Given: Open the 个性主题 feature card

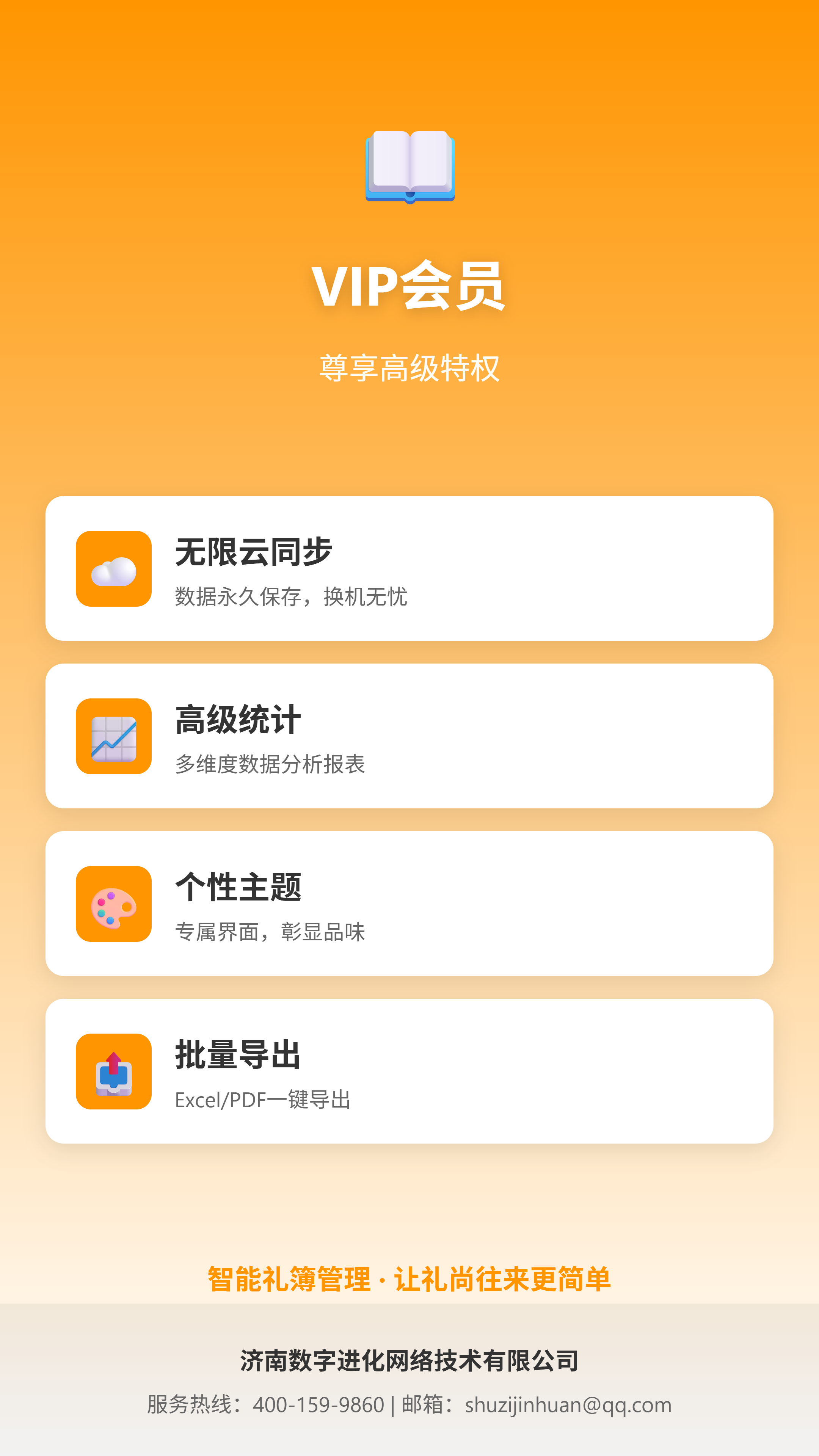Looking at the screenshot, I should 409,903.
